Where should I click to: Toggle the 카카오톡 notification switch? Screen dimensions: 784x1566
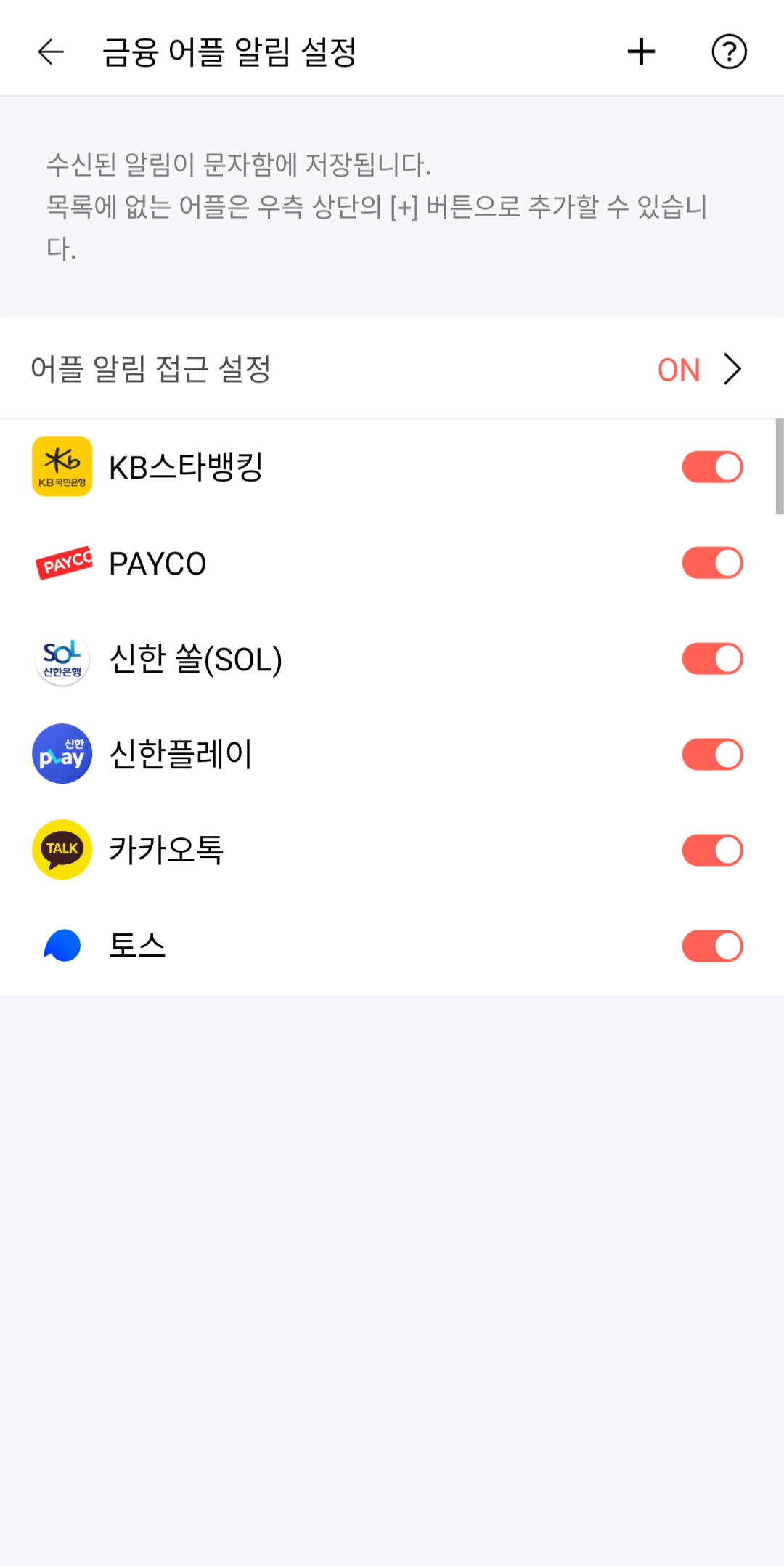click(712, 851)
